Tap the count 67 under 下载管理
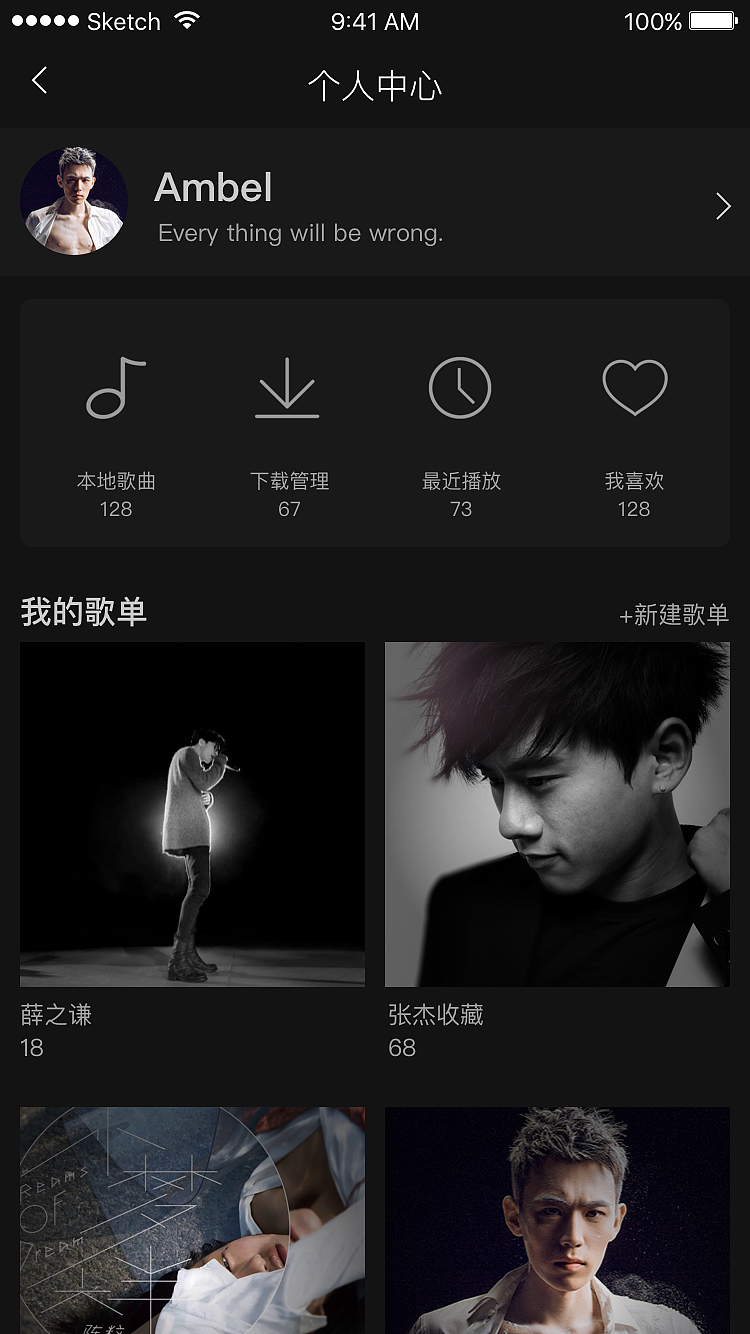 click(x=288, y=509)
